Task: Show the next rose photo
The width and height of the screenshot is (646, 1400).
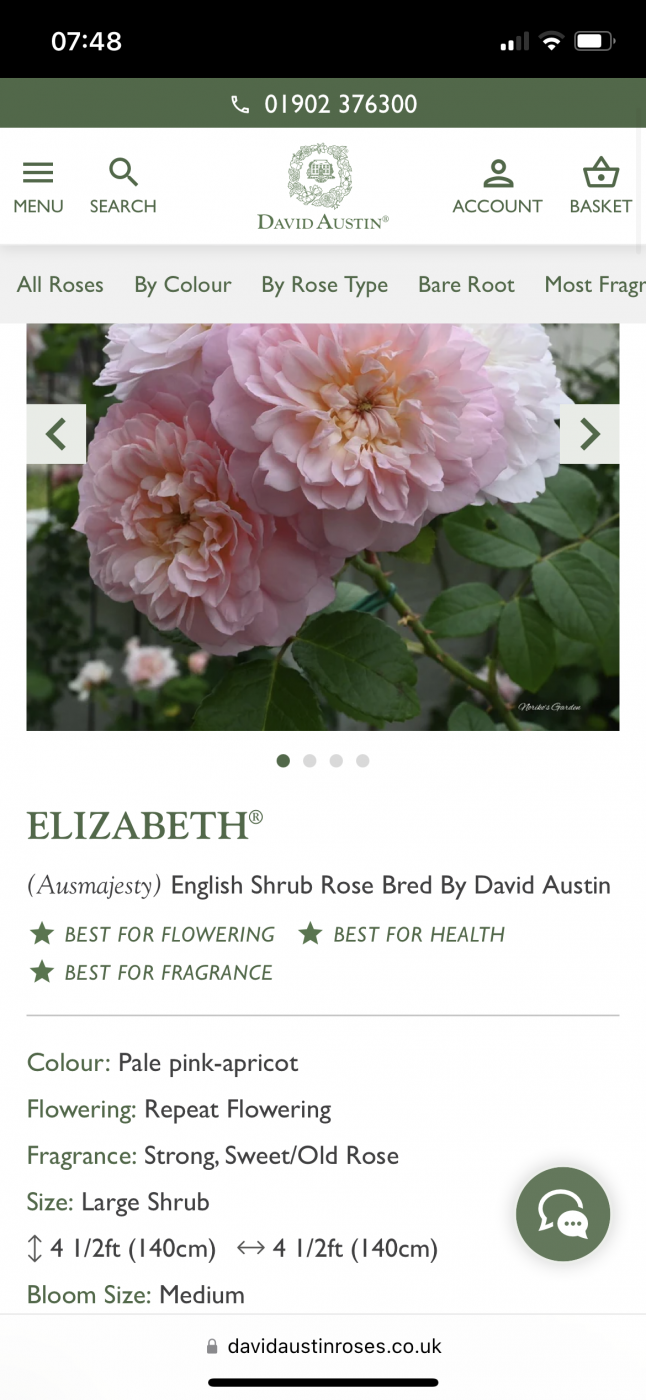Action: tap(589, 434)
